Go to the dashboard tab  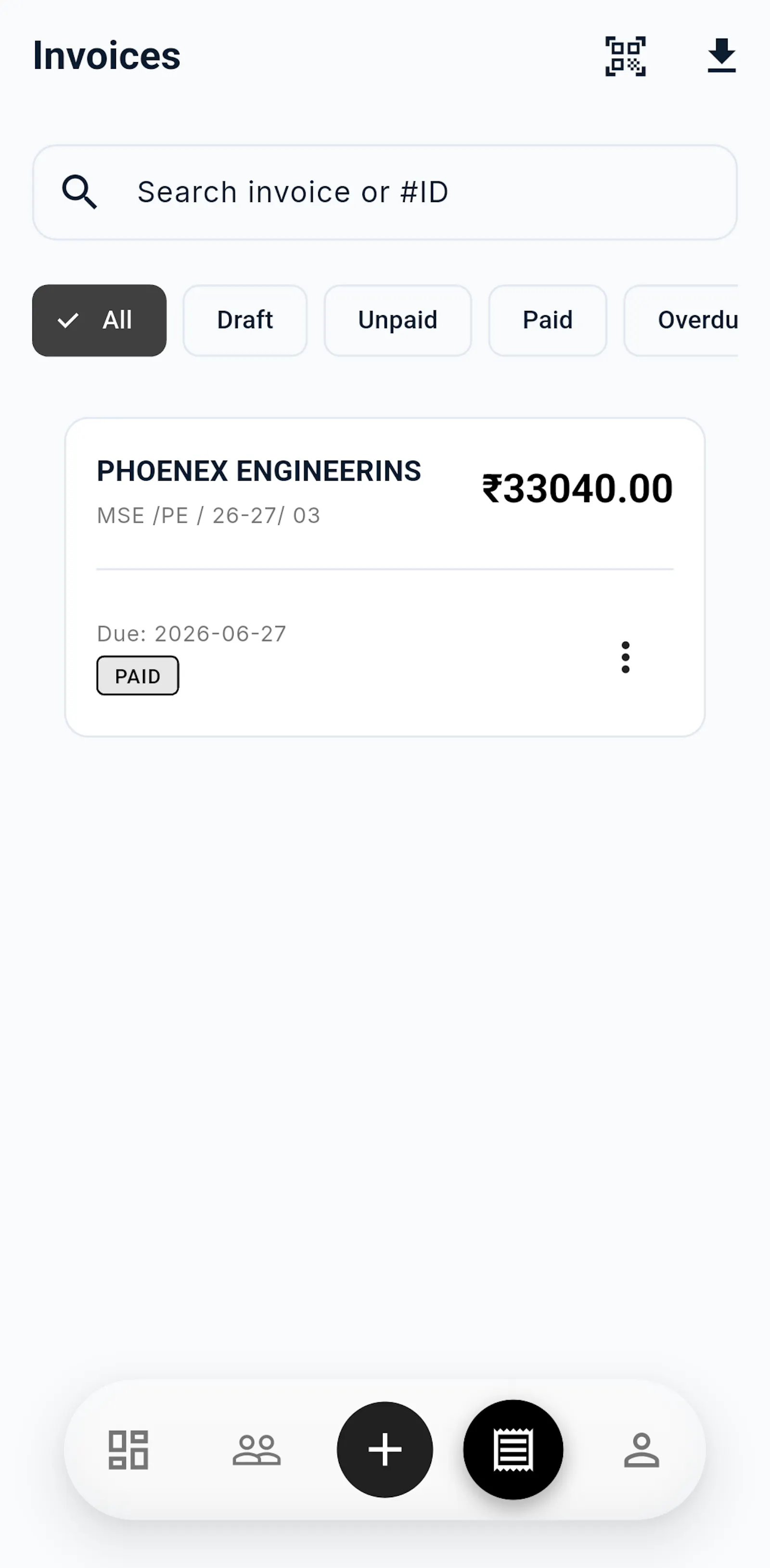pyautogui.click(x=128, y=1450)
